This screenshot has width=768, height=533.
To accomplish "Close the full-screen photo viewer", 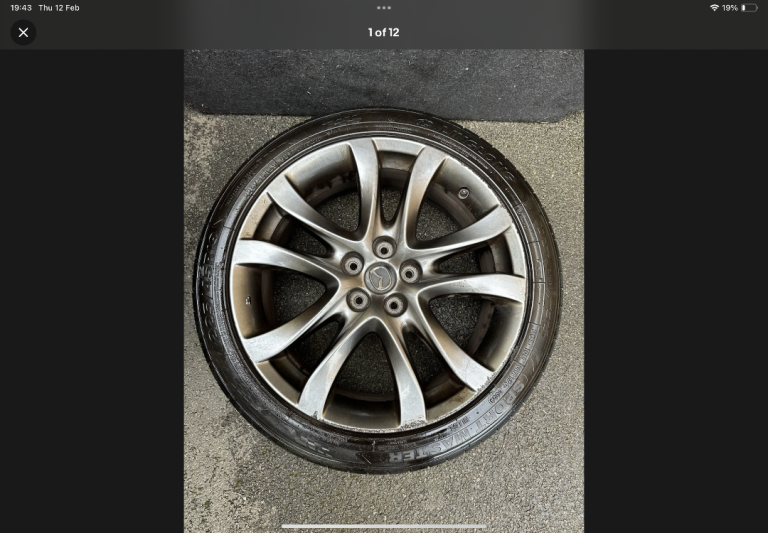I will click(23, 32).
